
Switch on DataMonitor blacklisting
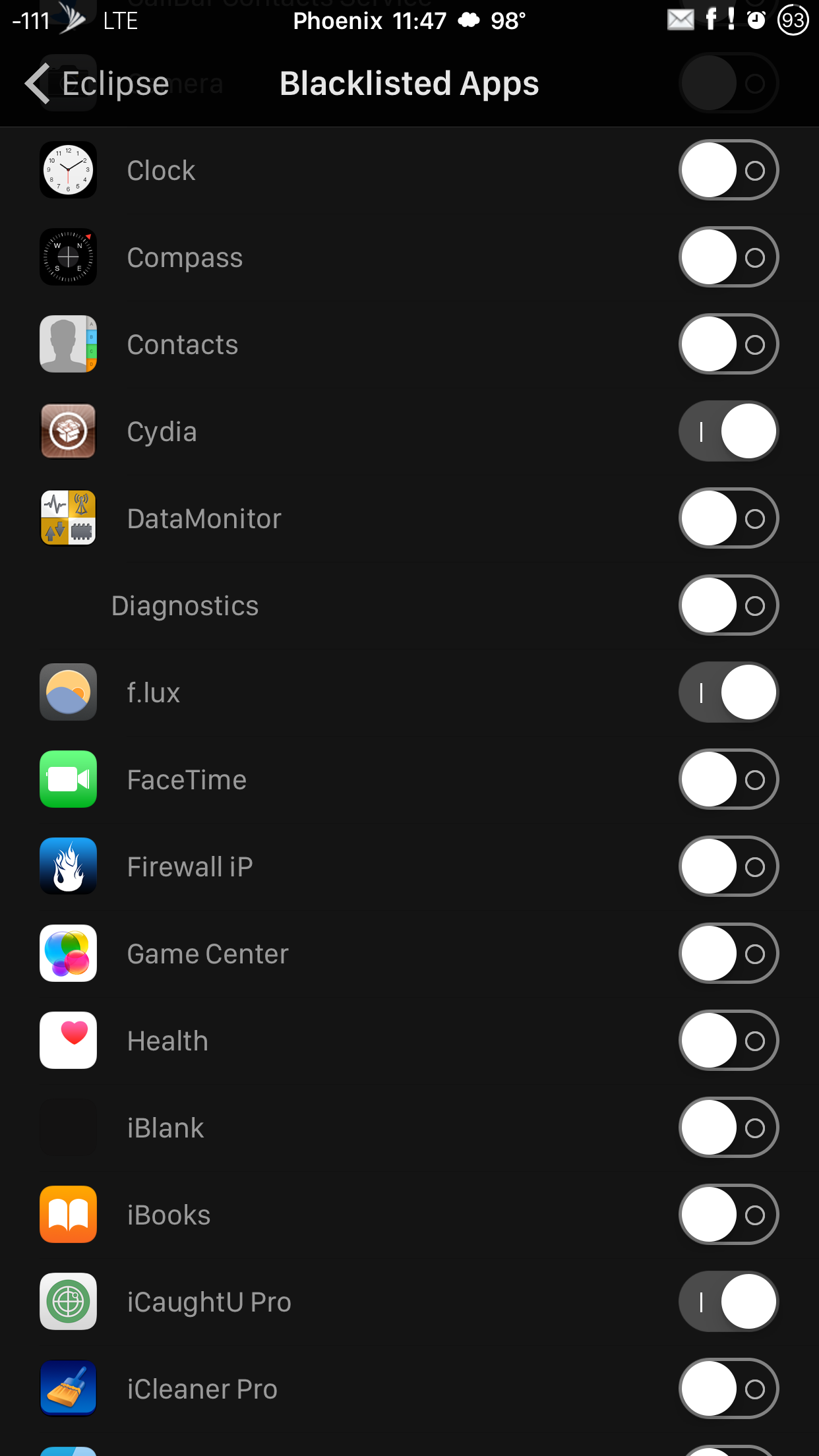tap(729, 518)
